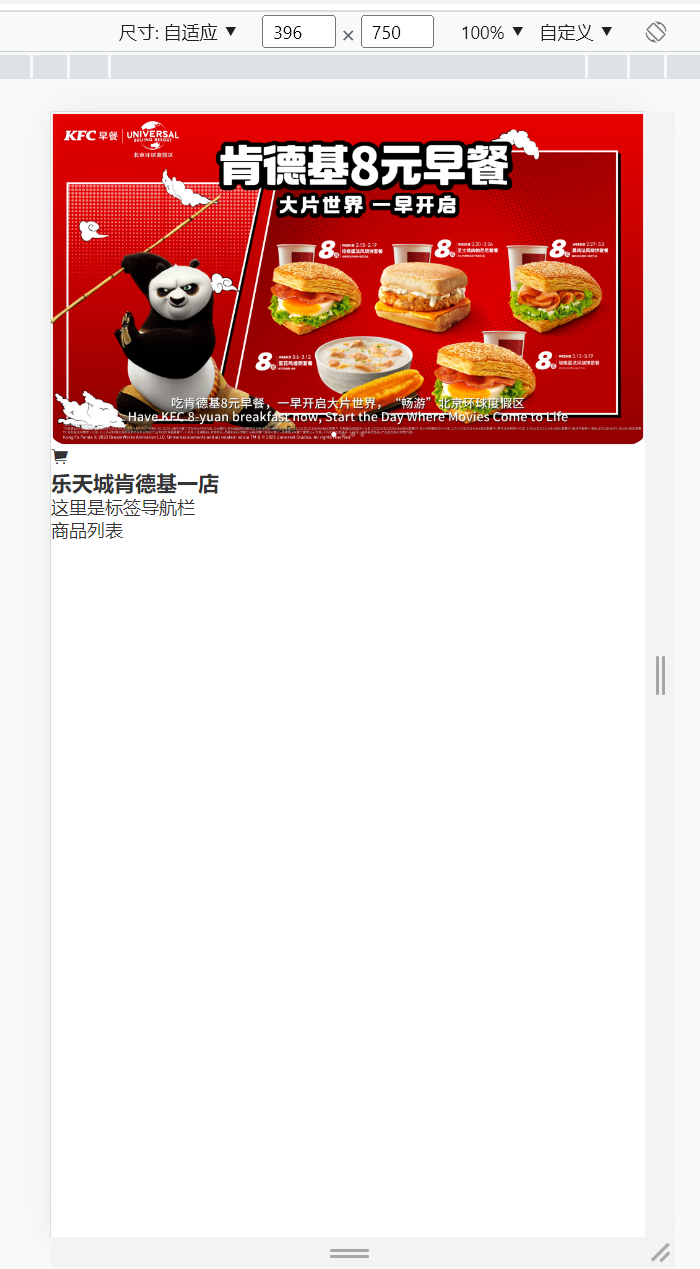700x1269 pixels.
Task: Focus the height field showing 750
Action: (396, 32)
